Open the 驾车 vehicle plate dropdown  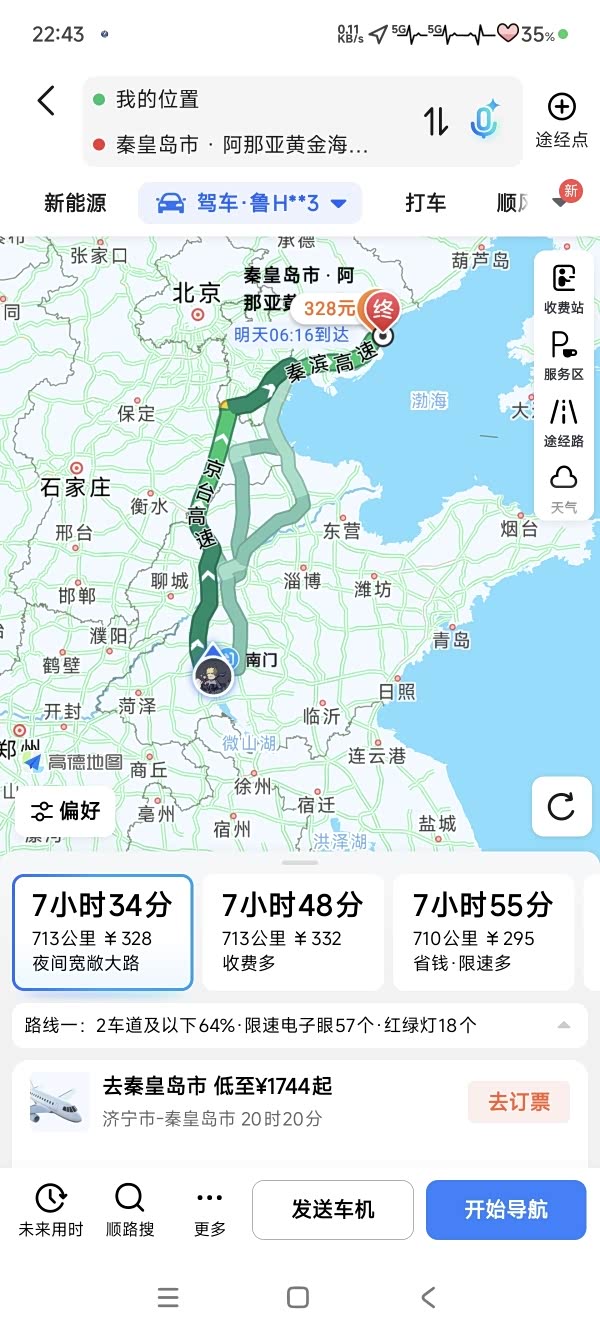click(x=250, y=203)
